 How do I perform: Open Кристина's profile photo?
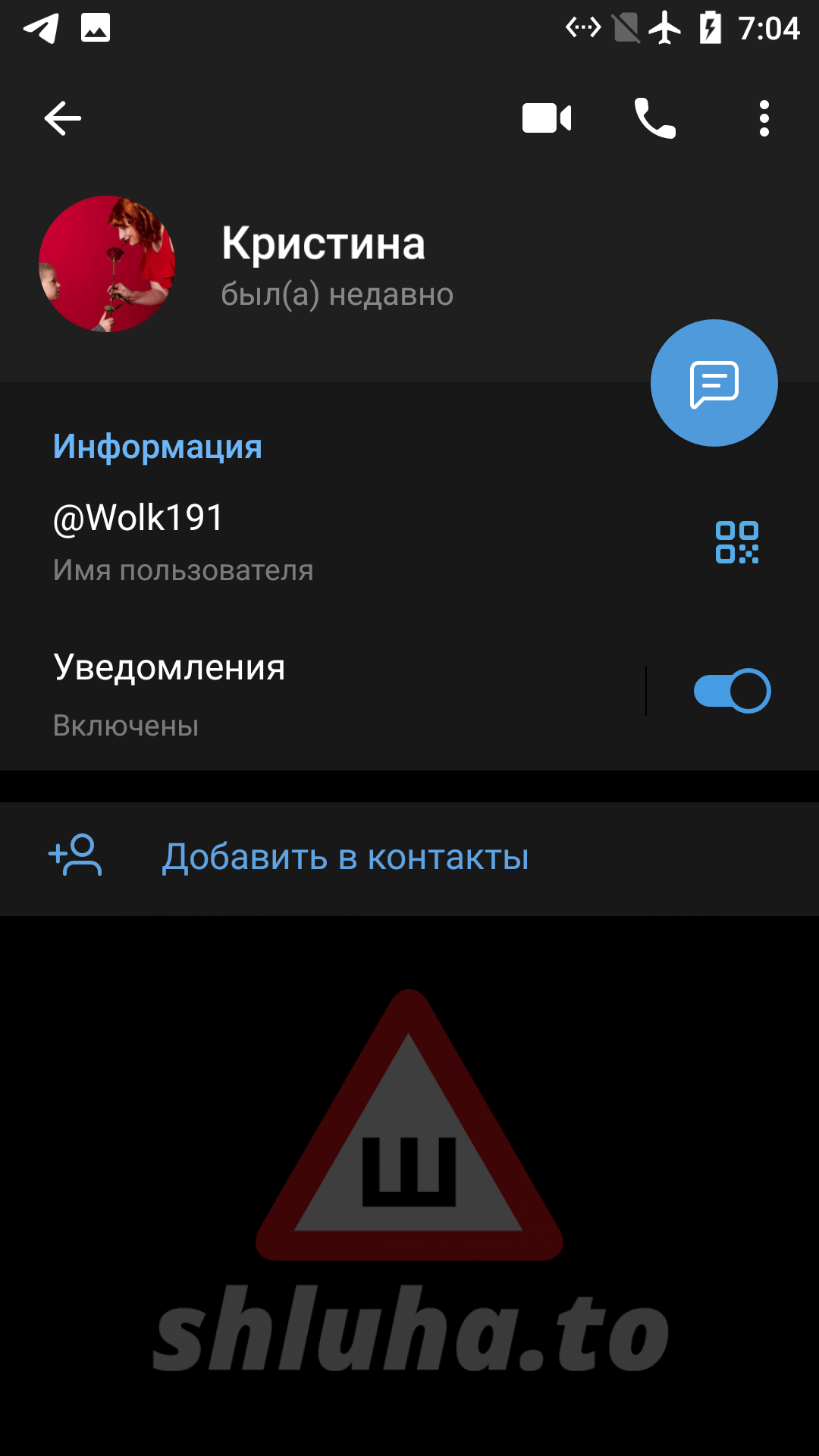coord(107,264)
